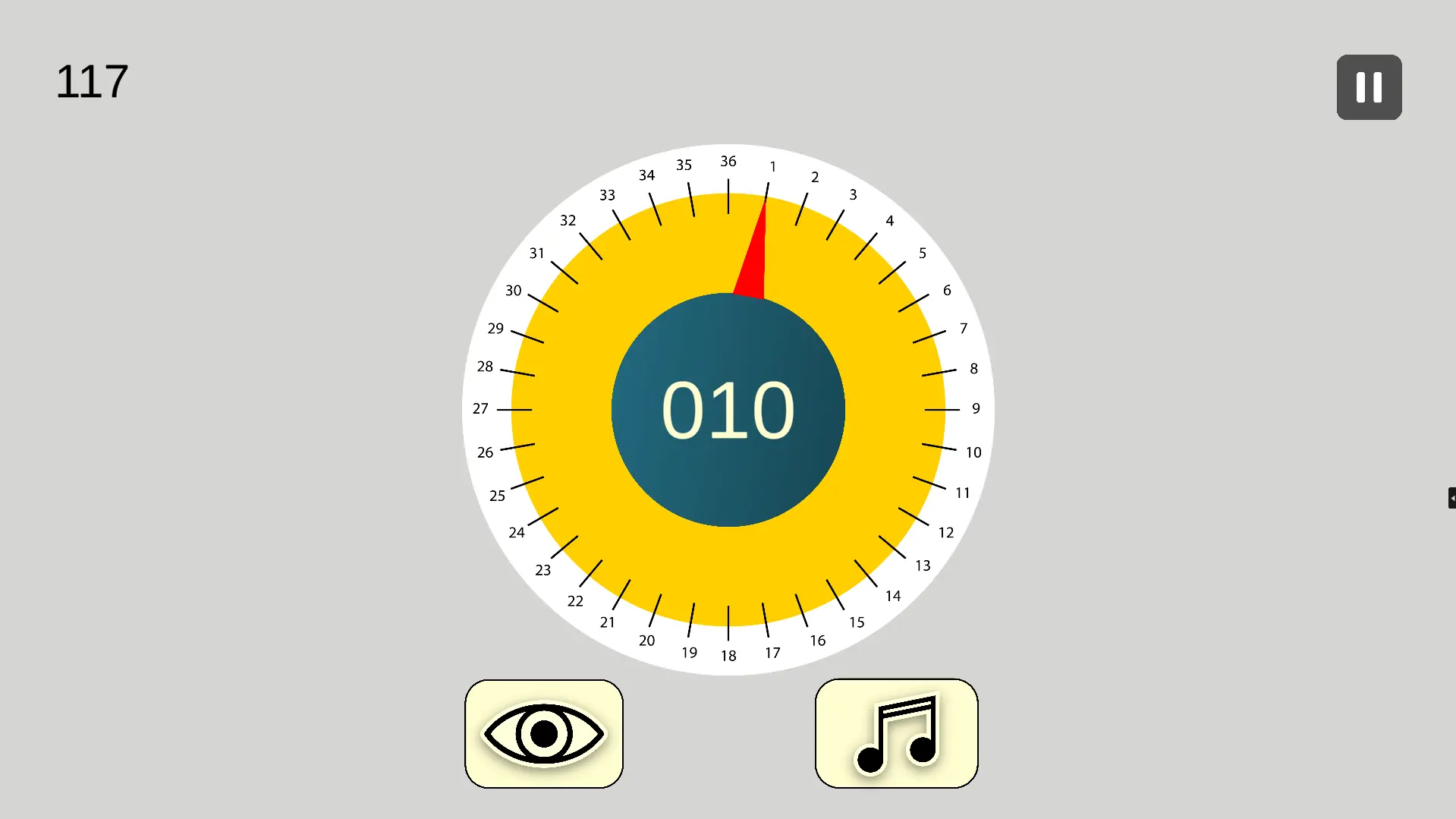
Task: Pause the game
Action: click(1369, 87)
